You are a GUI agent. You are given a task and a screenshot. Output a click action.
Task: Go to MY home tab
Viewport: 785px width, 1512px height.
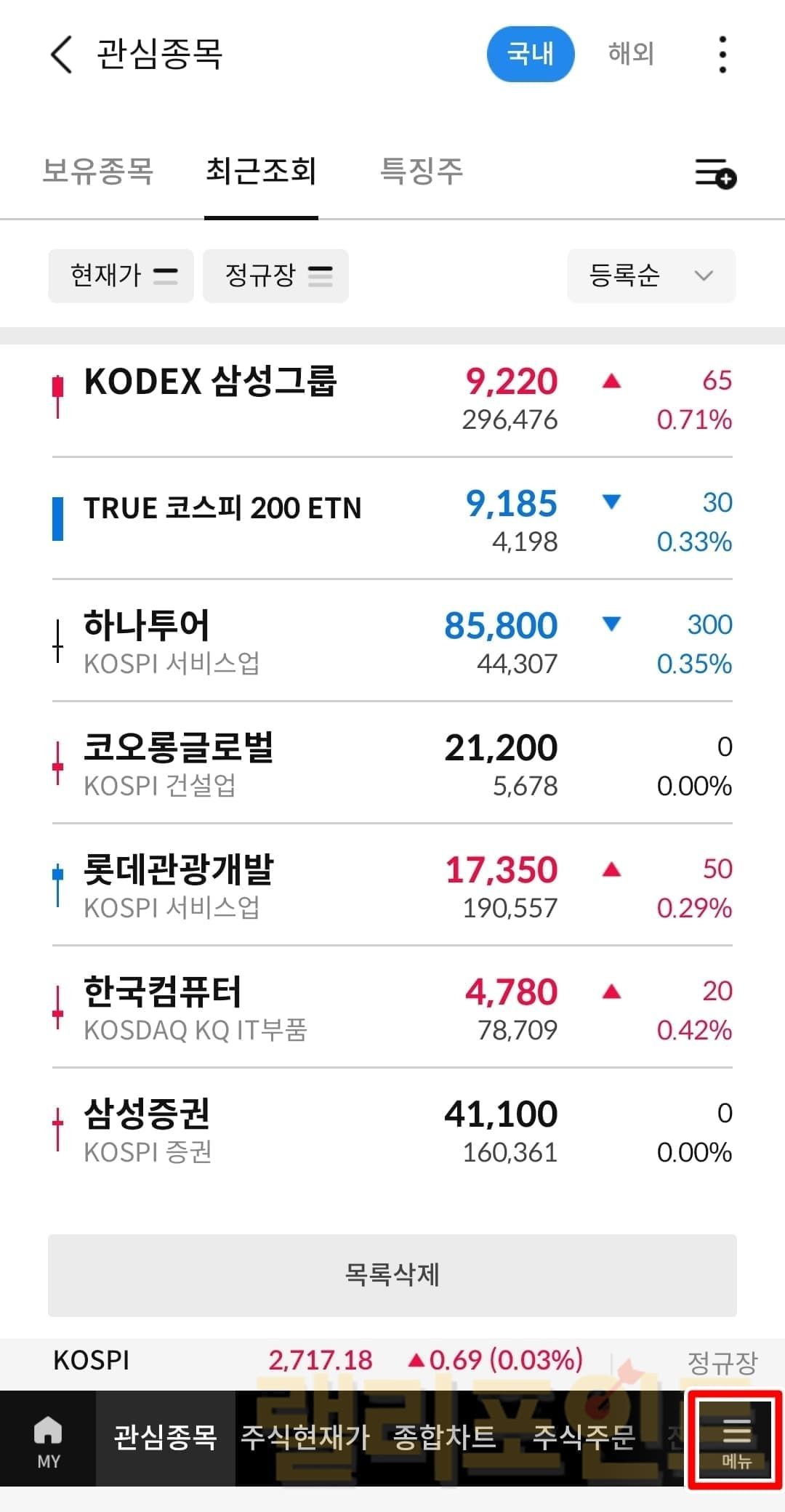click(48, 1439)
